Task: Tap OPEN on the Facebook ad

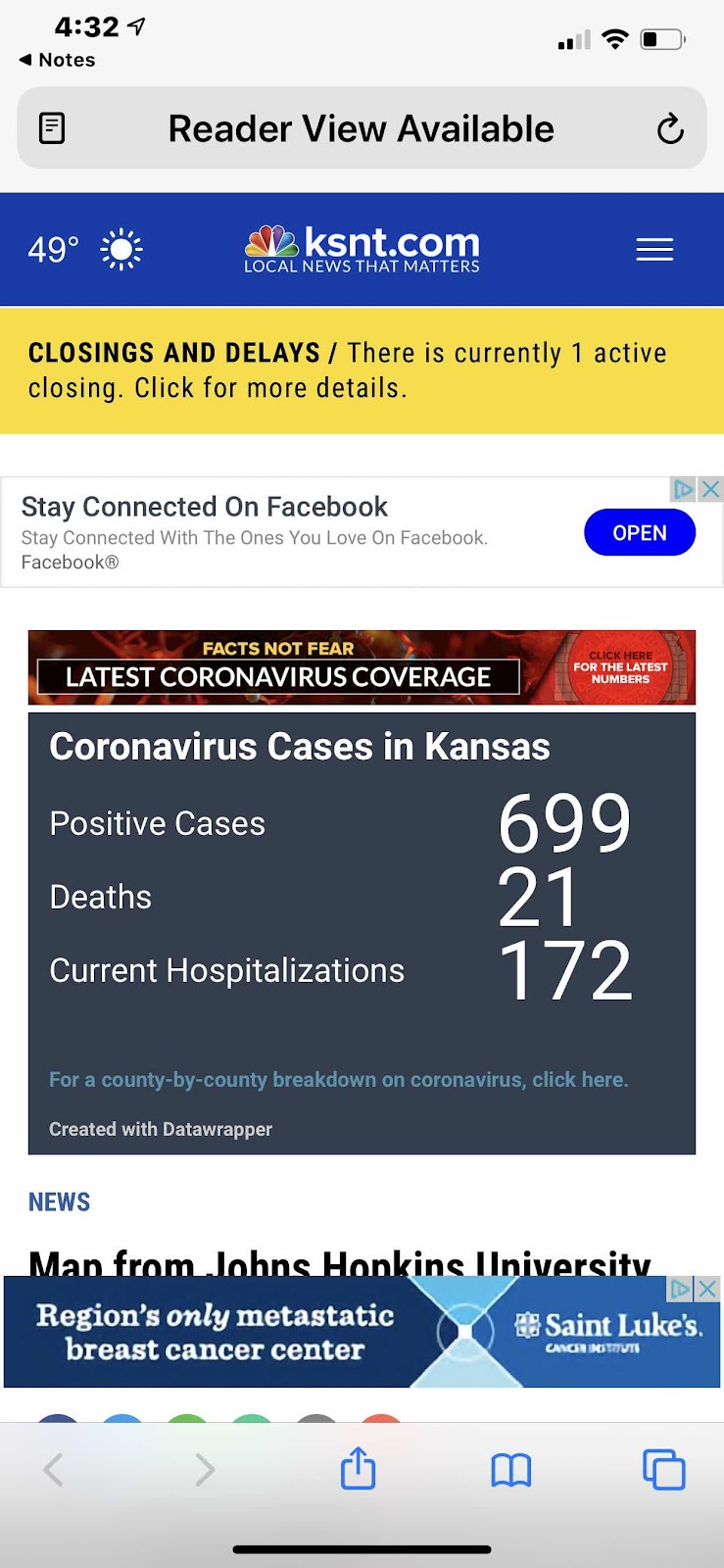Action: tap(640, 533)
